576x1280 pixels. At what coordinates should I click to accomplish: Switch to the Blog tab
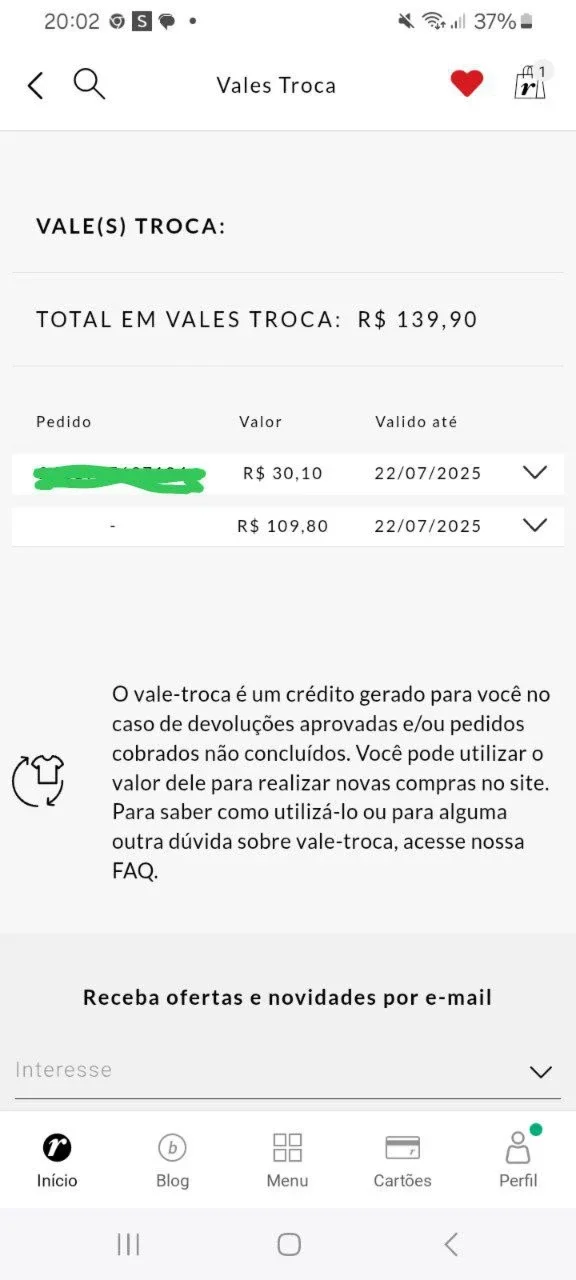172,1160
